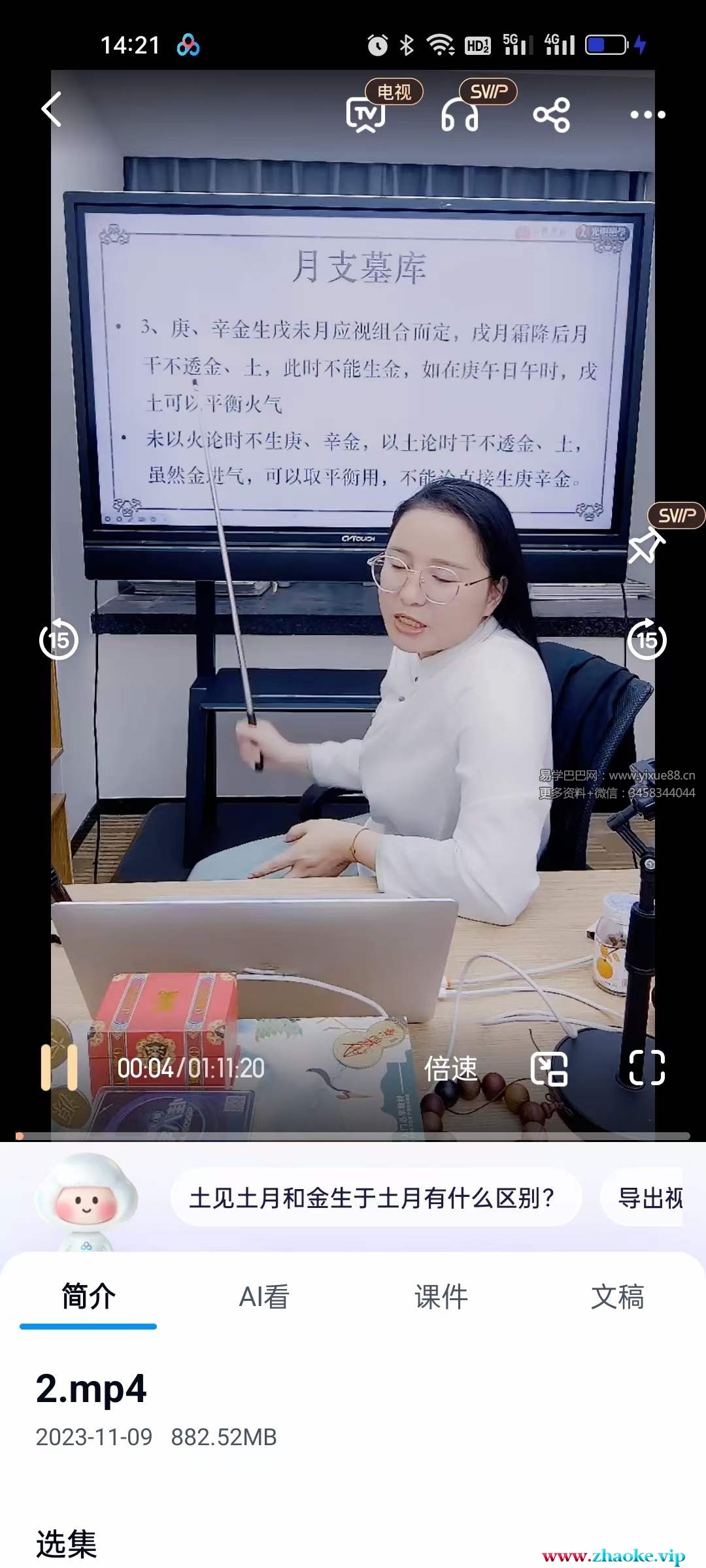Tap the 导出视 suggestion chip
This screenshot has height=1568, width=706.
648,1198
